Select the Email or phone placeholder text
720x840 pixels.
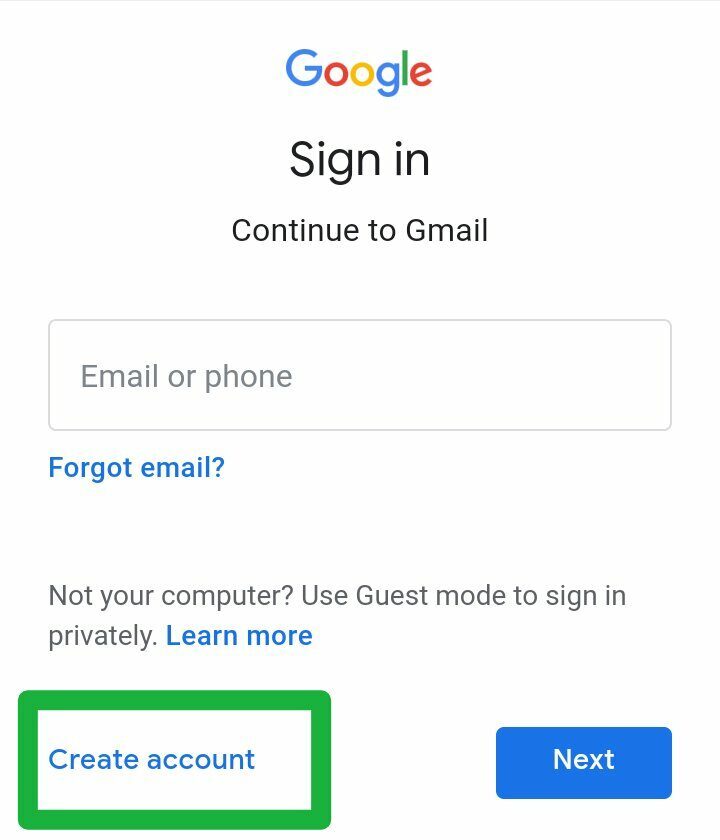click(186, 376)
